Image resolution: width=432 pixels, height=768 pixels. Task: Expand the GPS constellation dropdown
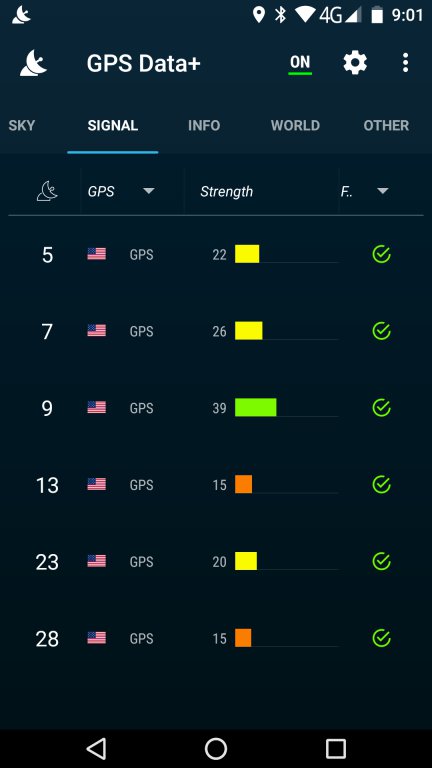[132, 191]
